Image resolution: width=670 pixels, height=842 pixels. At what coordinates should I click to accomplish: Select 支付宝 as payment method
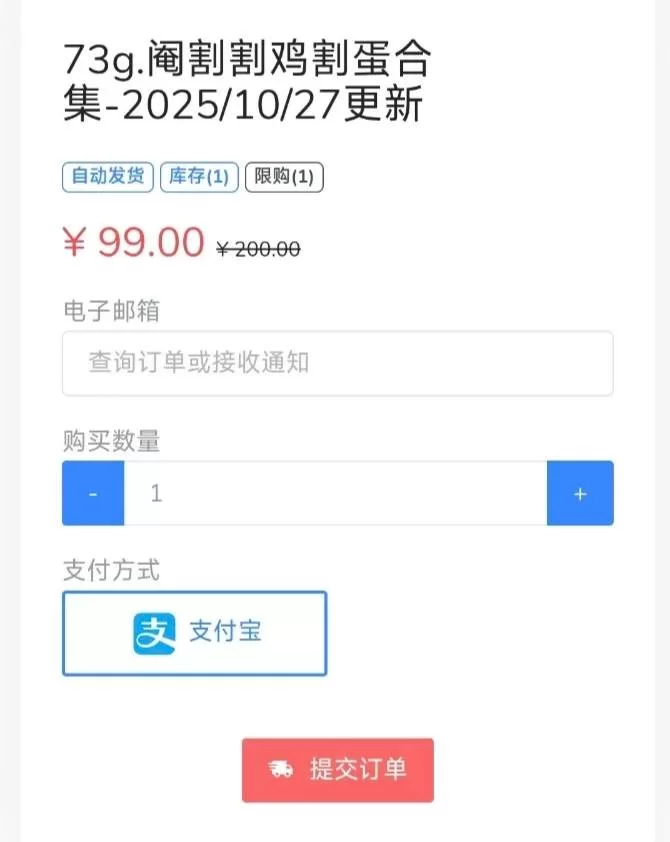tap(195, 633)
